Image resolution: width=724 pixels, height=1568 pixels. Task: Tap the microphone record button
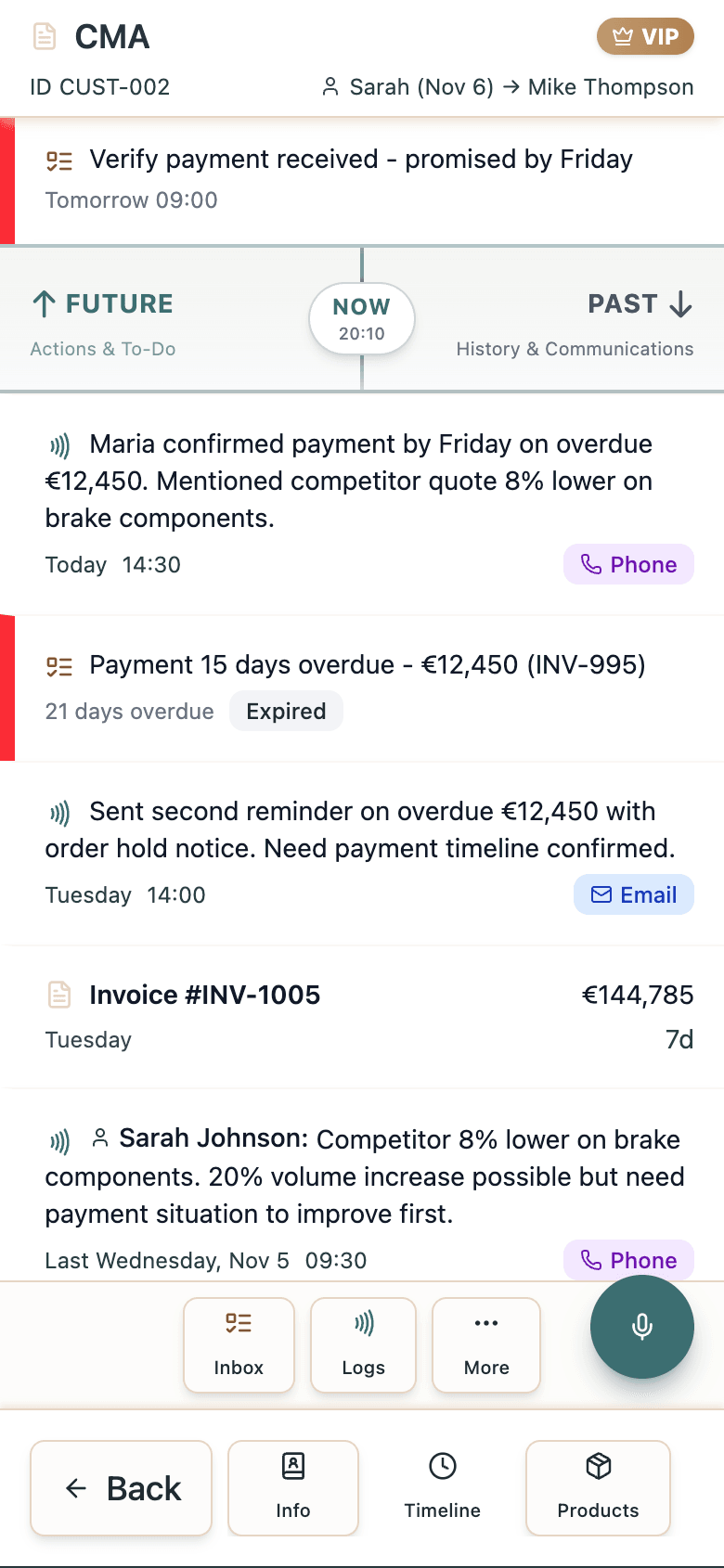click(x=641, y=1327)
